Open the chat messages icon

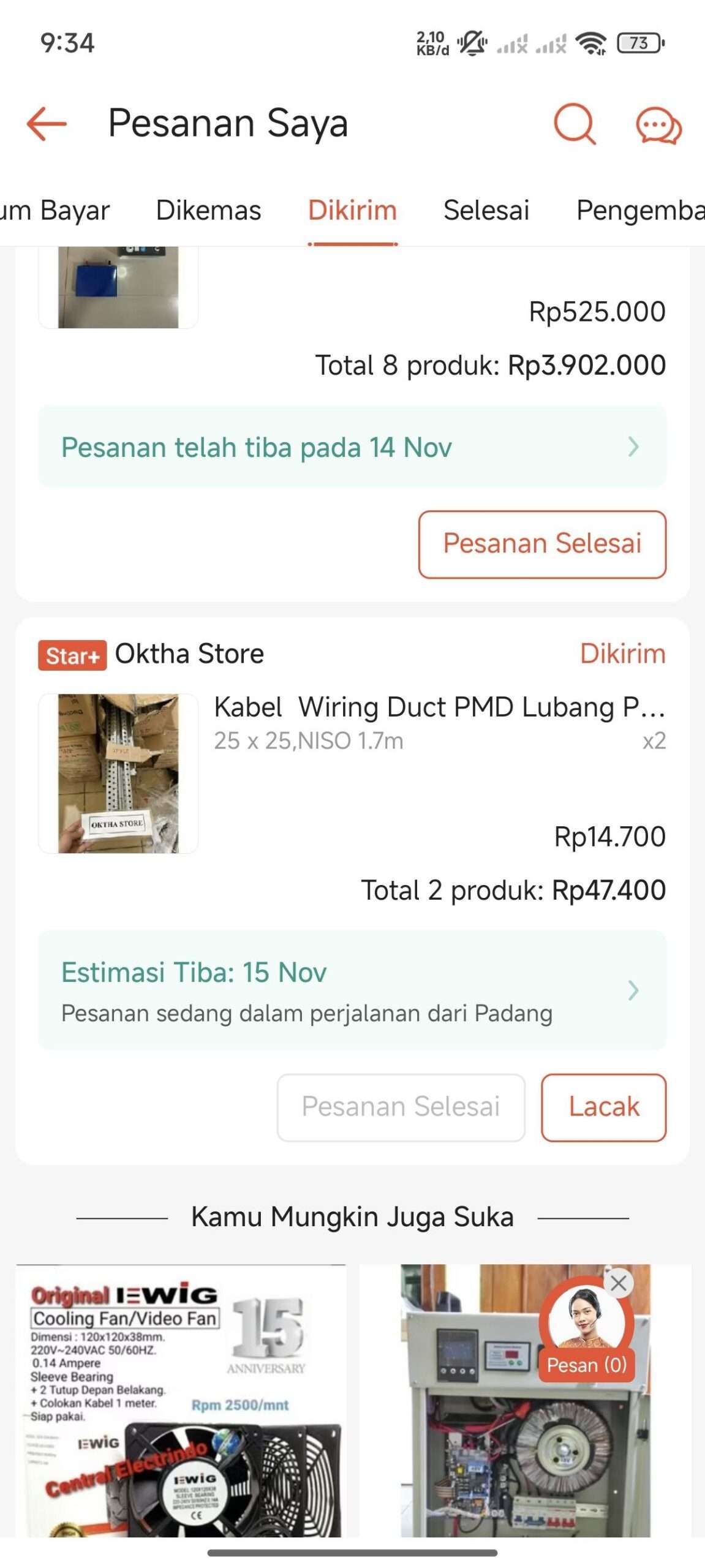[657, 124]
